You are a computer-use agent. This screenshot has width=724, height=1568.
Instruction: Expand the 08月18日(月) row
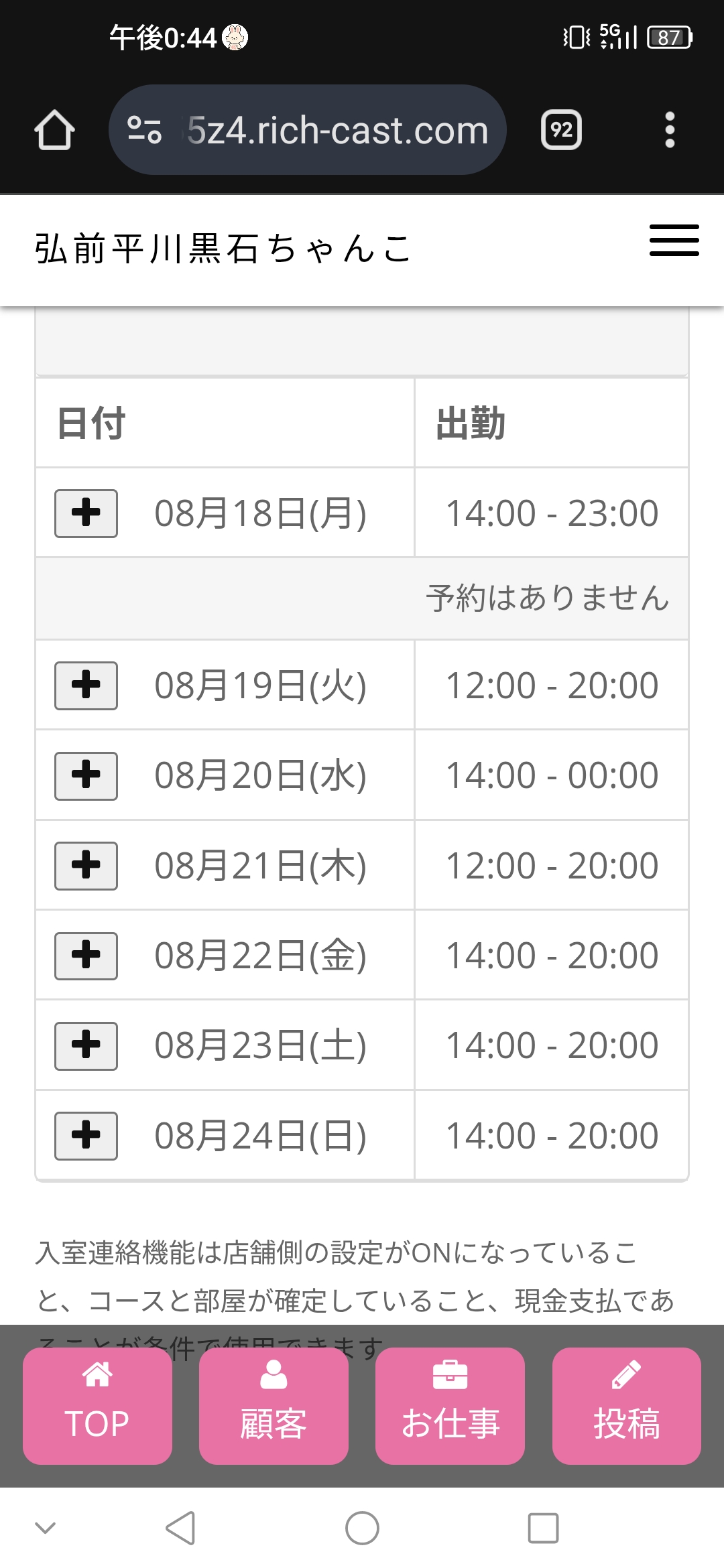pos(86,513)
